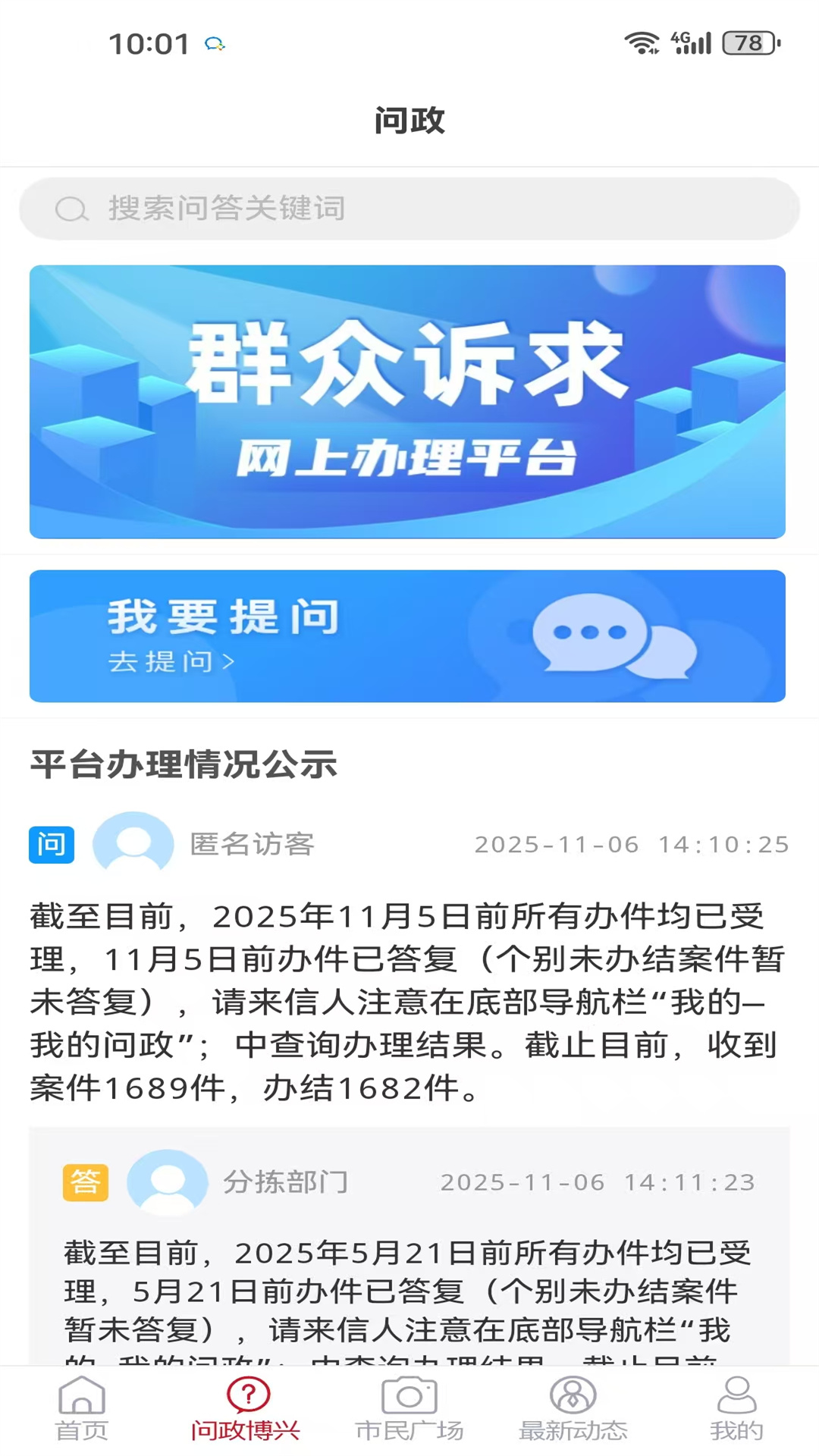Open the anonymous visitor avatar thumbnail
The image size is (819, 1456).
point(133,843)
